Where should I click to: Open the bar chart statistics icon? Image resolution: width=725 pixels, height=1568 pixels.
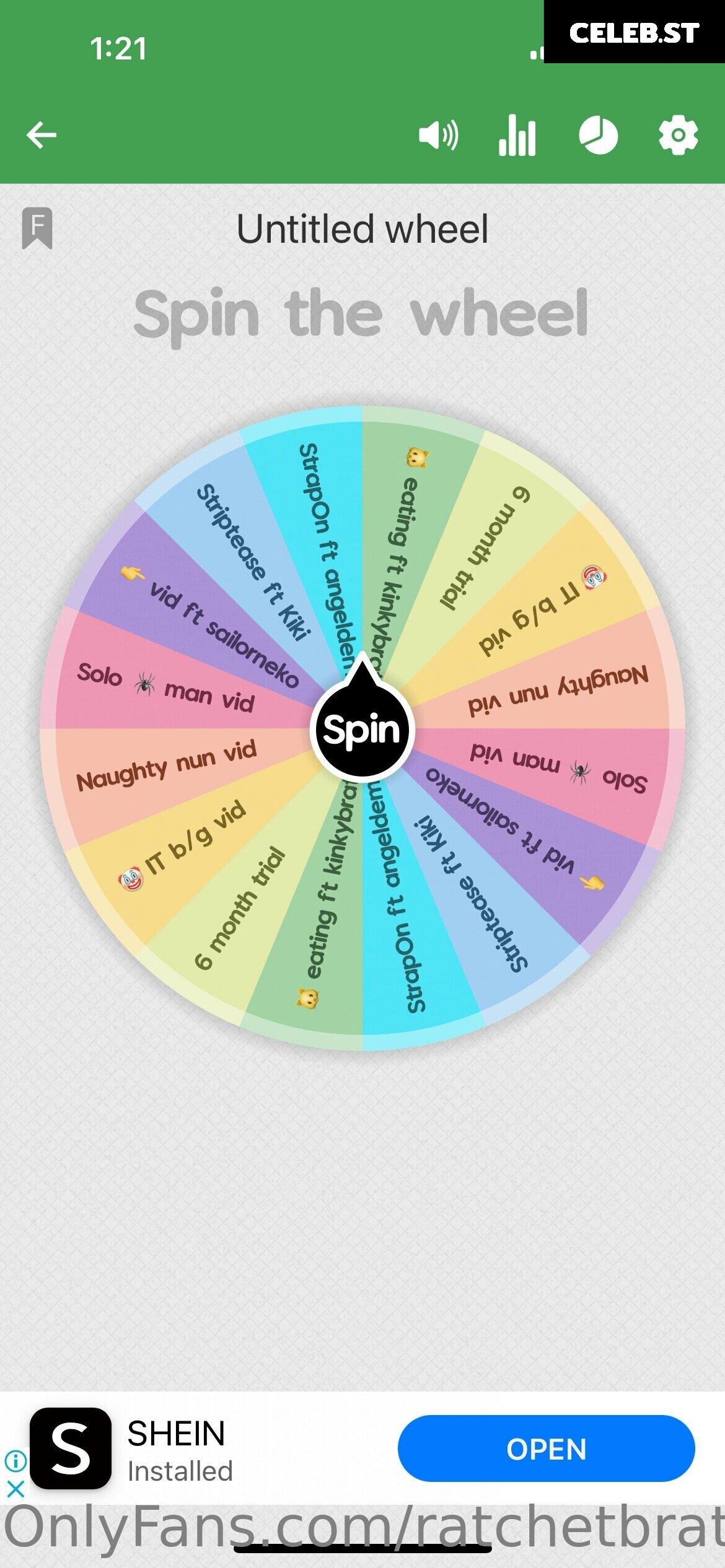[x=517, y=135]
